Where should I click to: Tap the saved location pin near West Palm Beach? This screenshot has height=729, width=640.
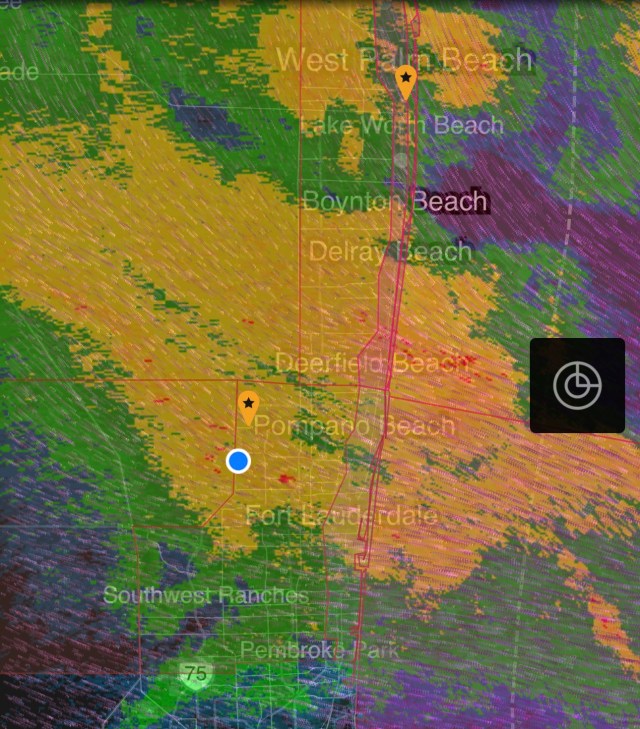tap(405, 80)
